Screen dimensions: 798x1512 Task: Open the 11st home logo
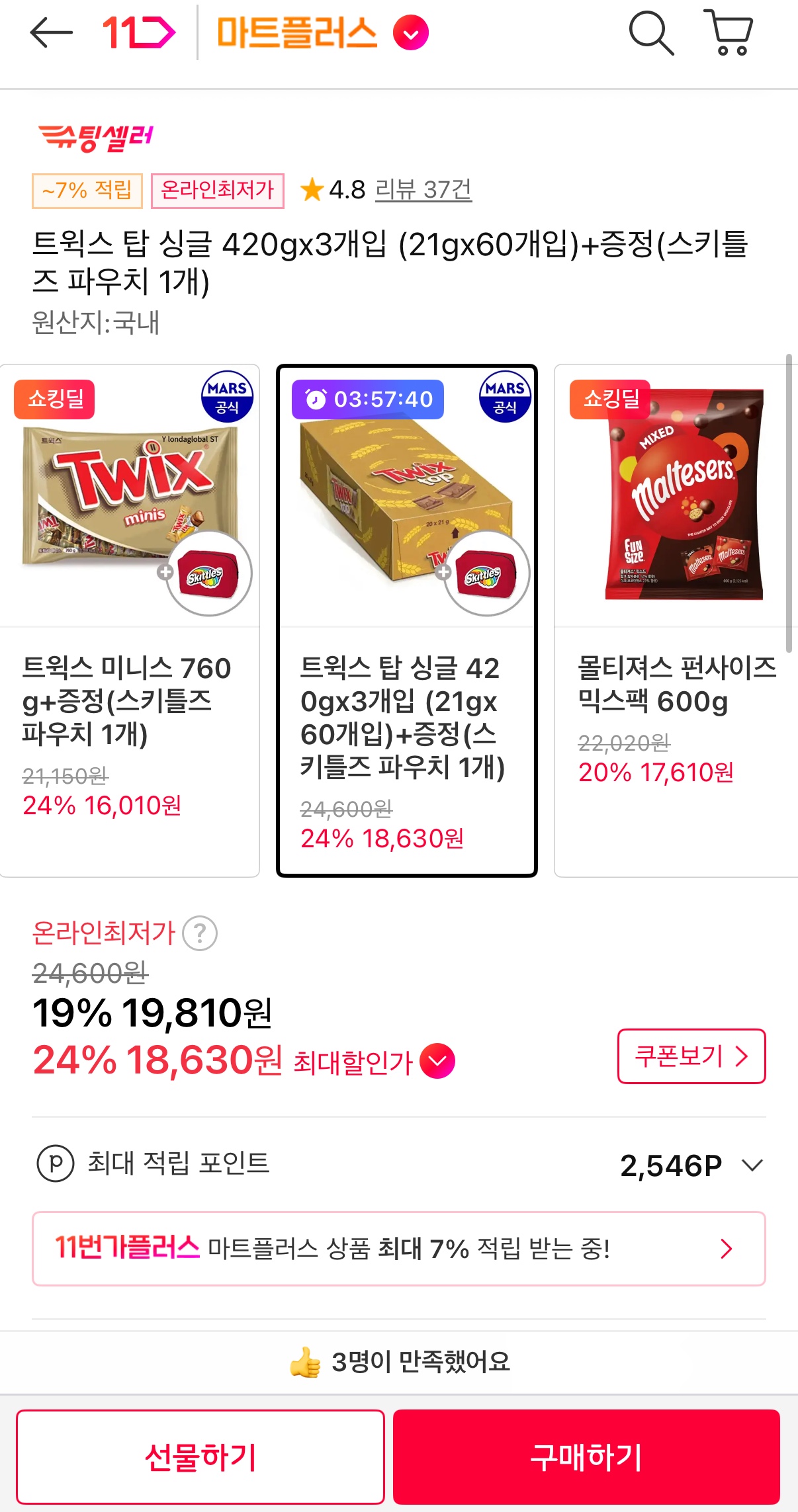point(138,32)
